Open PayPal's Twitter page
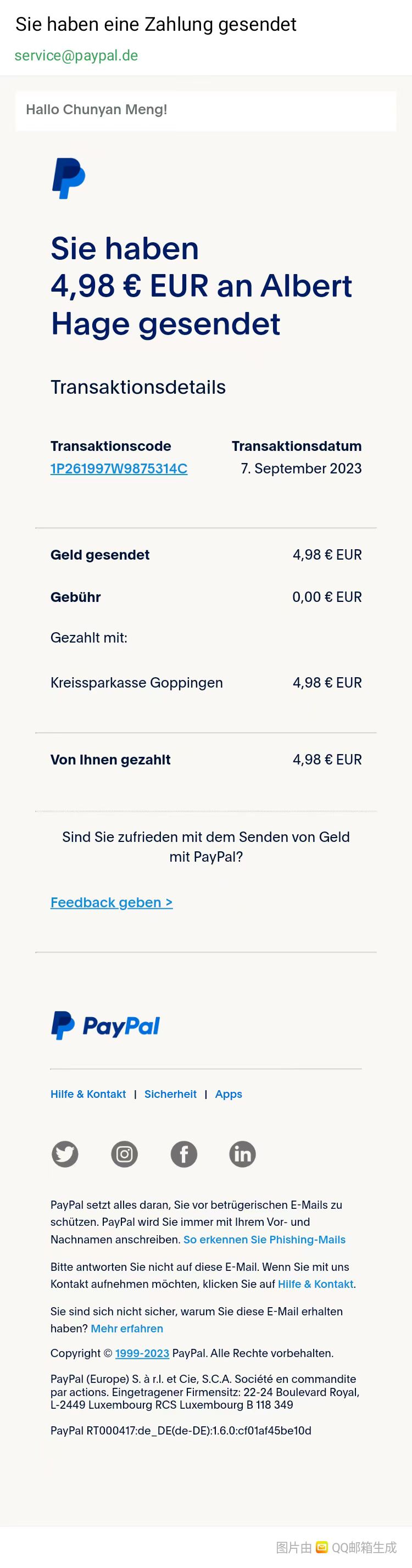 click(65, 1153)
